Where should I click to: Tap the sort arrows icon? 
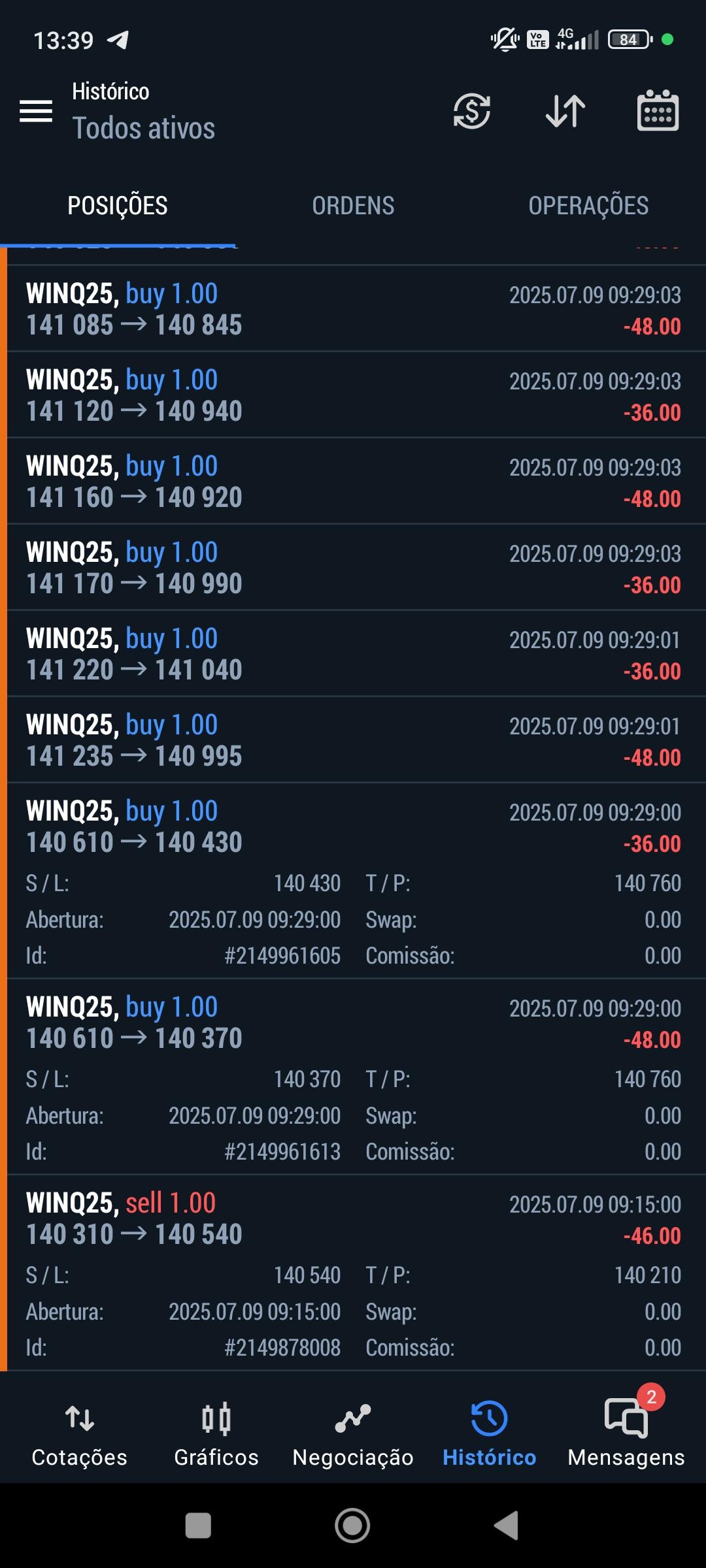point(565,111)
